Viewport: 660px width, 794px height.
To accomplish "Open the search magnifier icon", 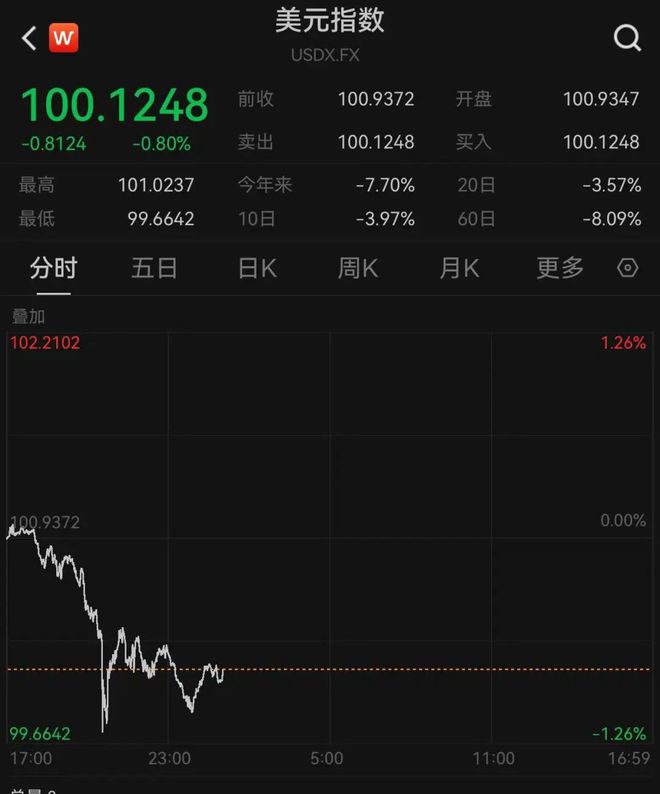I will click(x=627, y=39).
